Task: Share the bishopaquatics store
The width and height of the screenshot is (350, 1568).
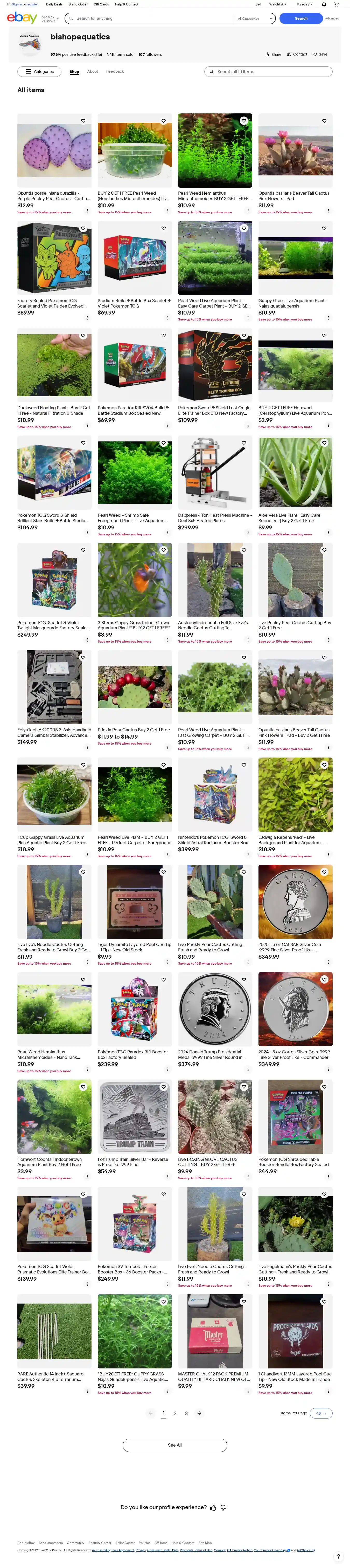Action: click(274, 54)
